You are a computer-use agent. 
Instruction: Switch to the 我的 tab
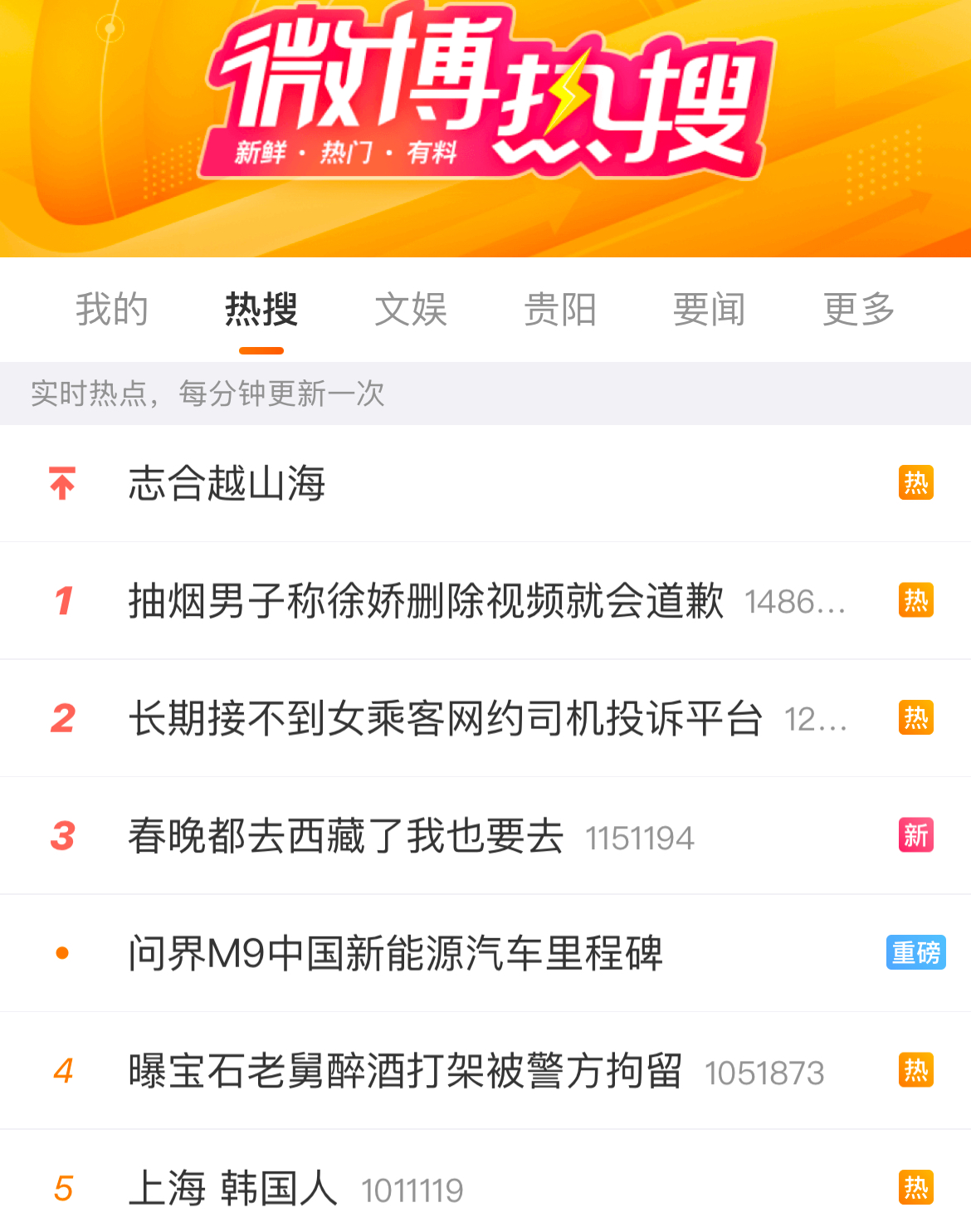click(x=112, y=310)
